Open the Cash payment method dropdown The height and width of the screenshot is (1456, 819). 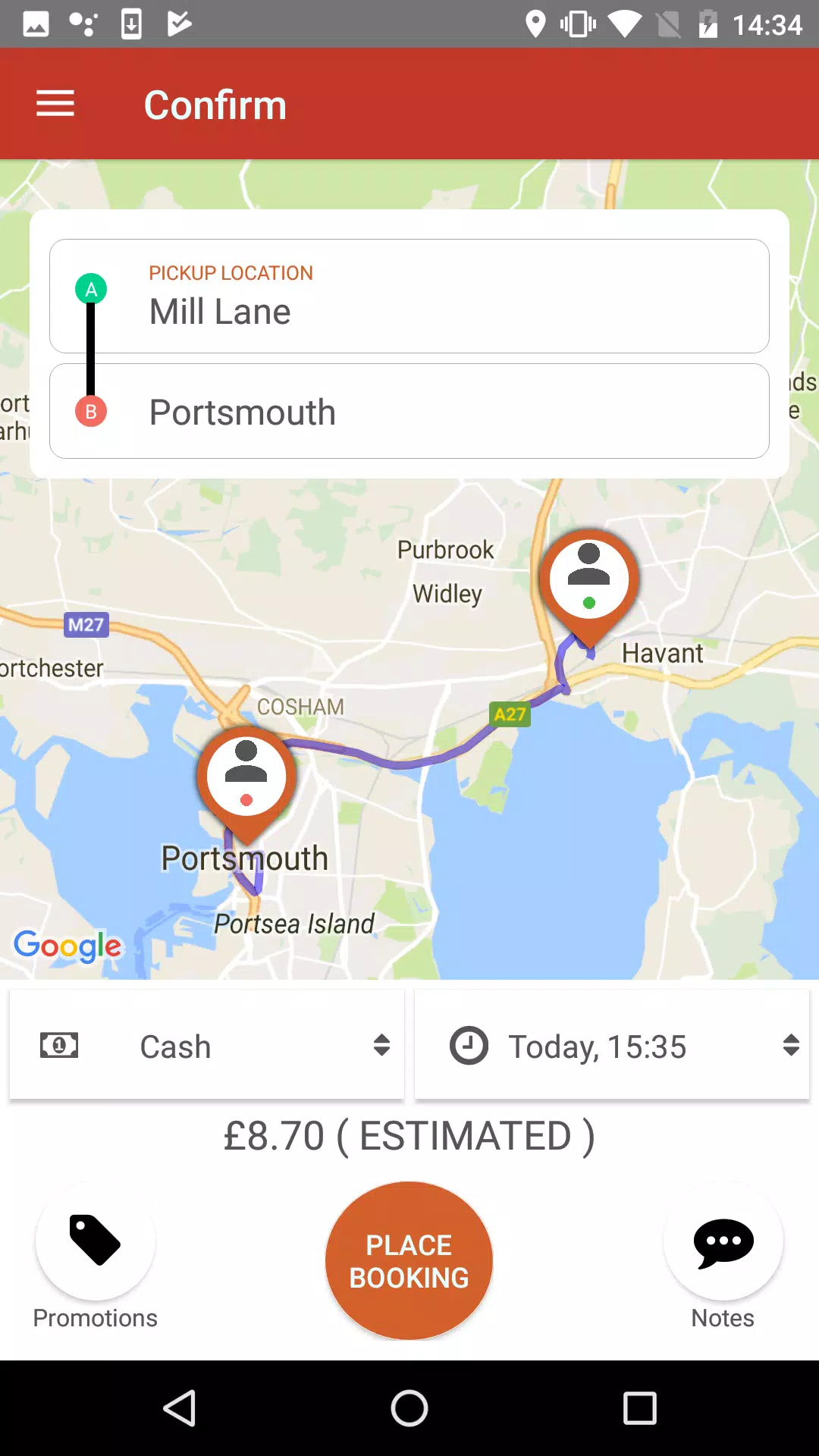coord(207,1046)
